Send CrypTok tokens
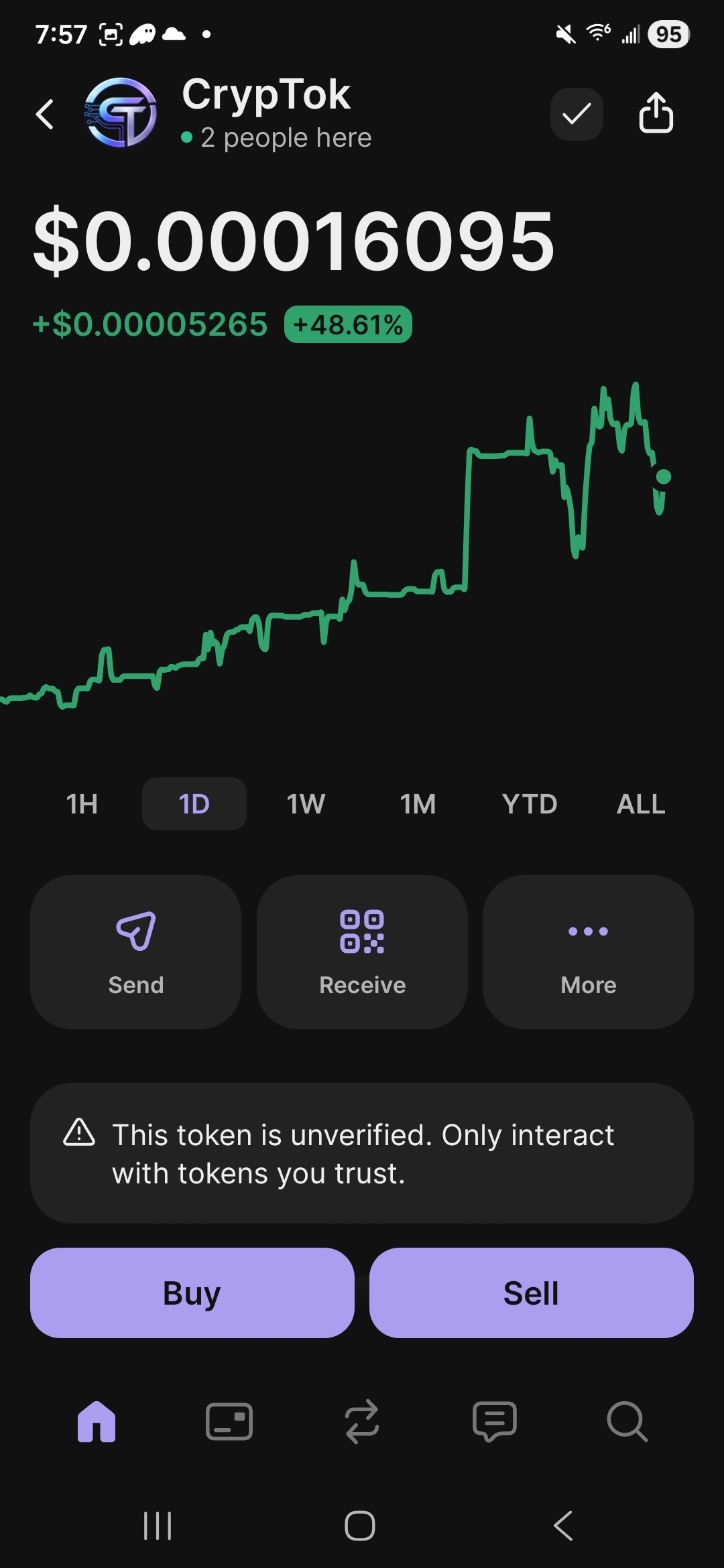 coord(135,952)
